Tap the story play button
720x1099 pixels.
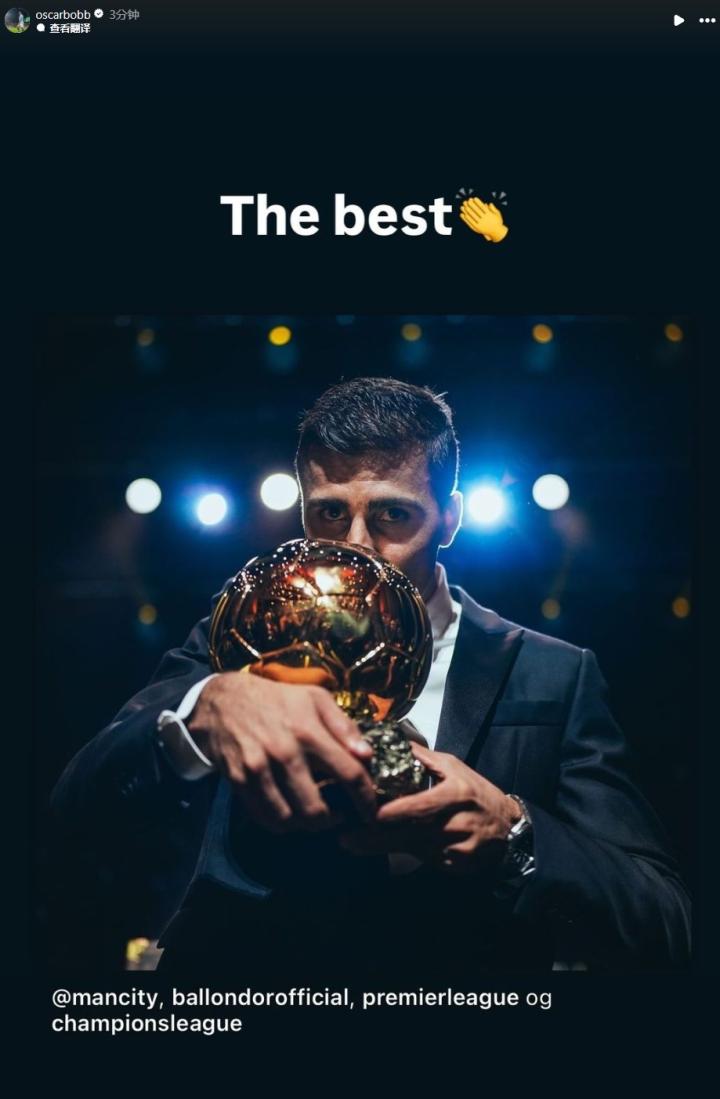(x=679, y=20)
